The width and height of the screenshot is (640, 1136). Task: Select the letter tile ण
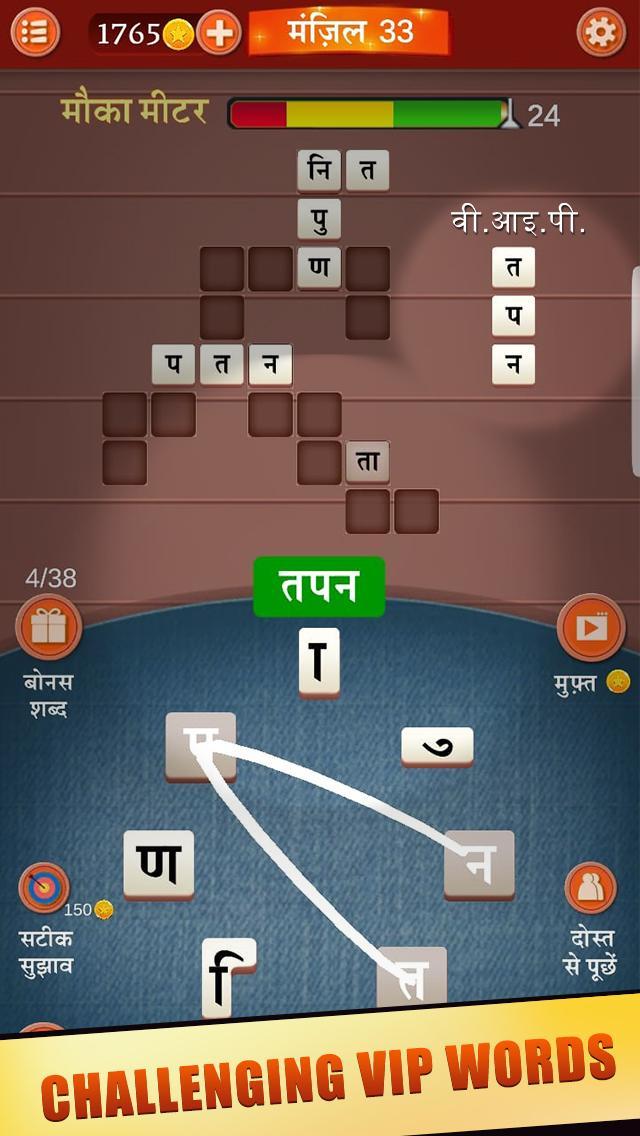pos(159,864)
